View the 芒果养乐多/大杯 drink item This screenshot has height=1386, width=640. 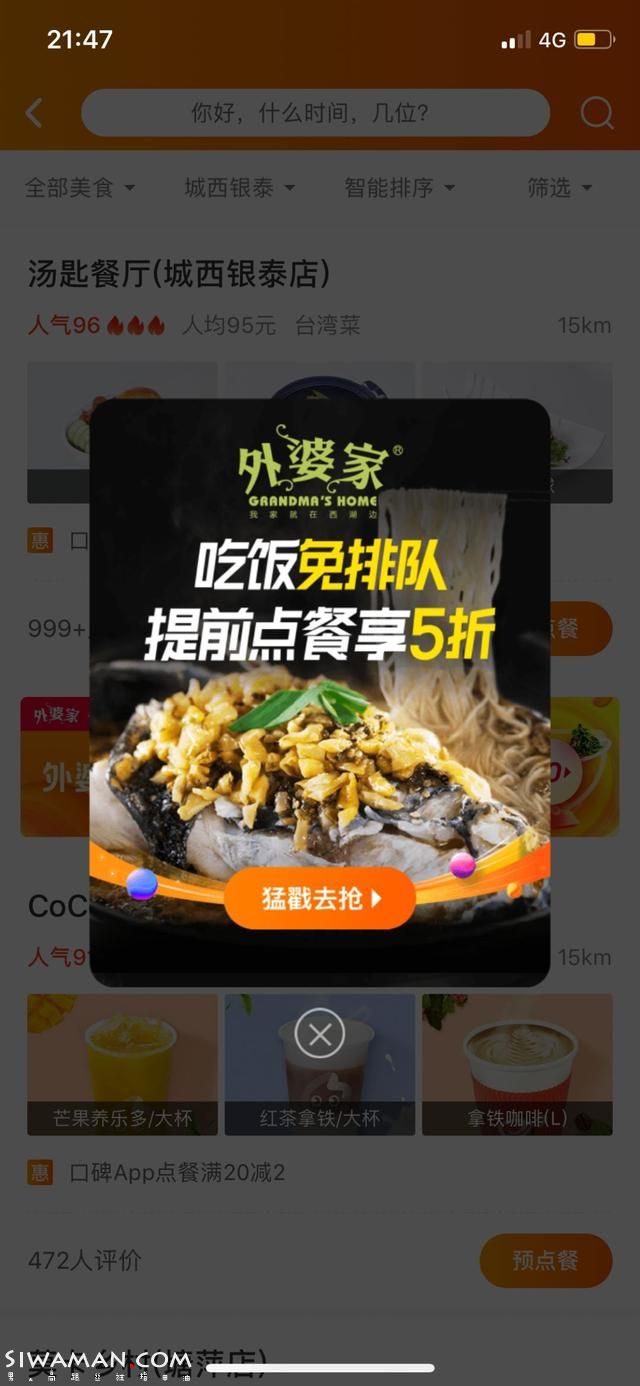click(122, 1065)
